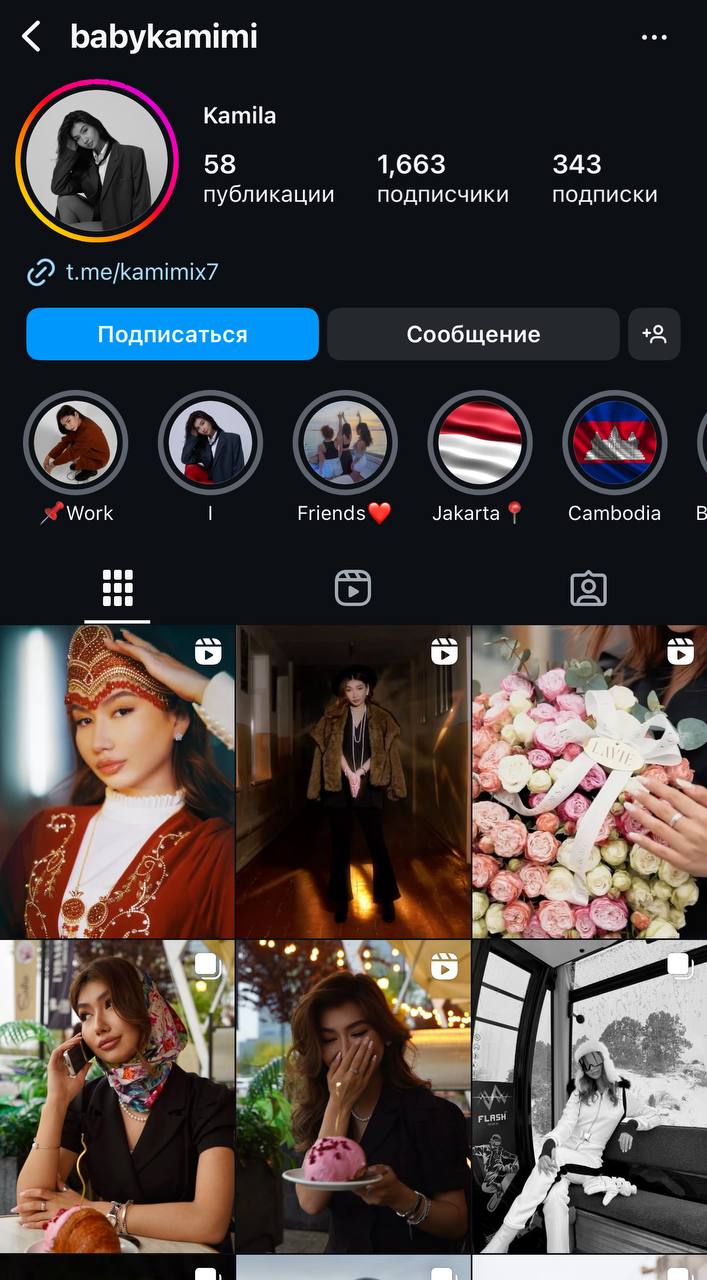
Task: Tap the blue Подписаться button
Action: pyautogui.click(x=172, y=334)
